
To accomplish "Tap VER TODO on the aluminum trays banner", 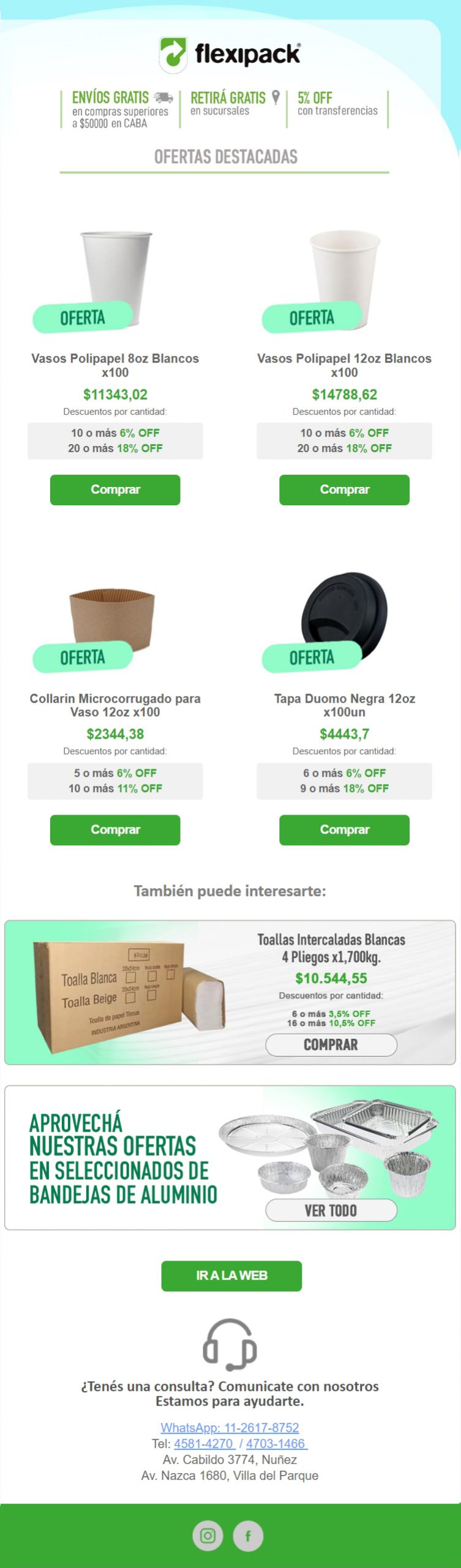I will click(x=331, y=1210).
